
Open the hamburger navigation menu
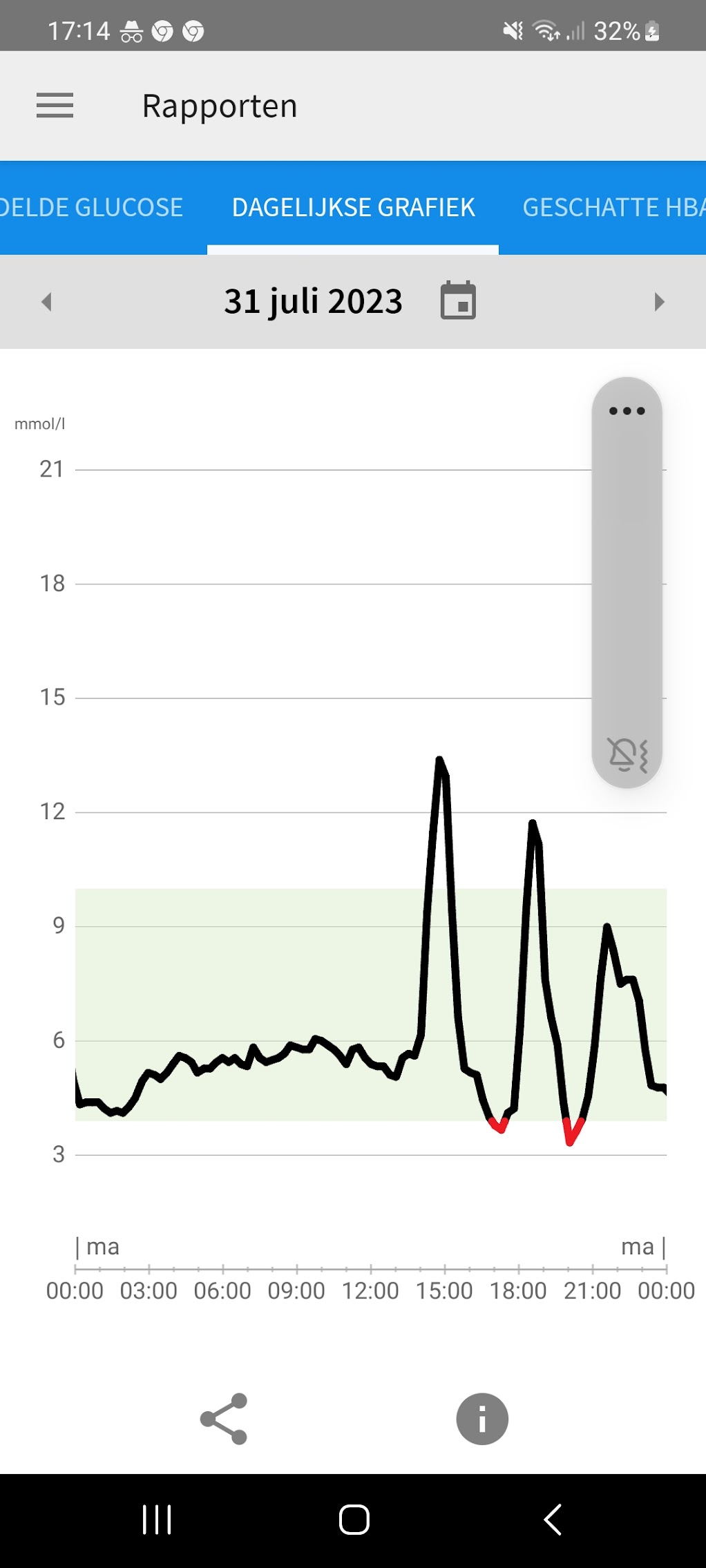[55, 106]
